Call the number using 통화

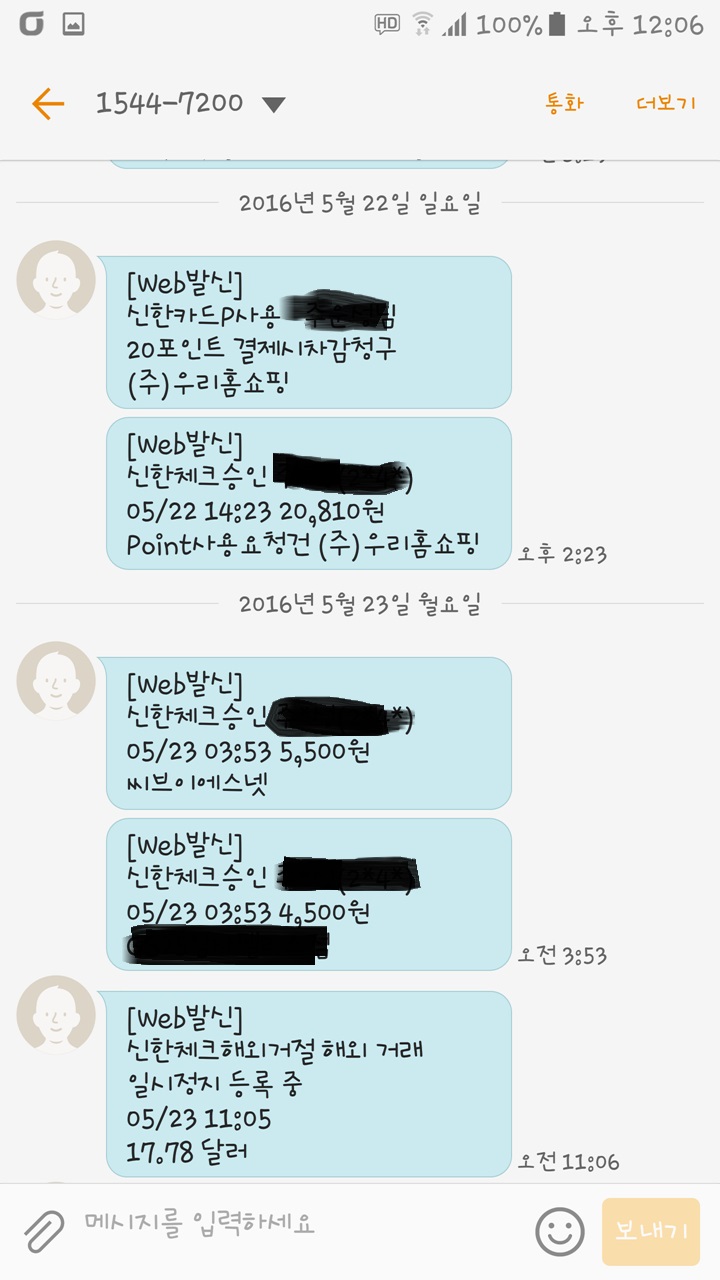tap(564, 103)
